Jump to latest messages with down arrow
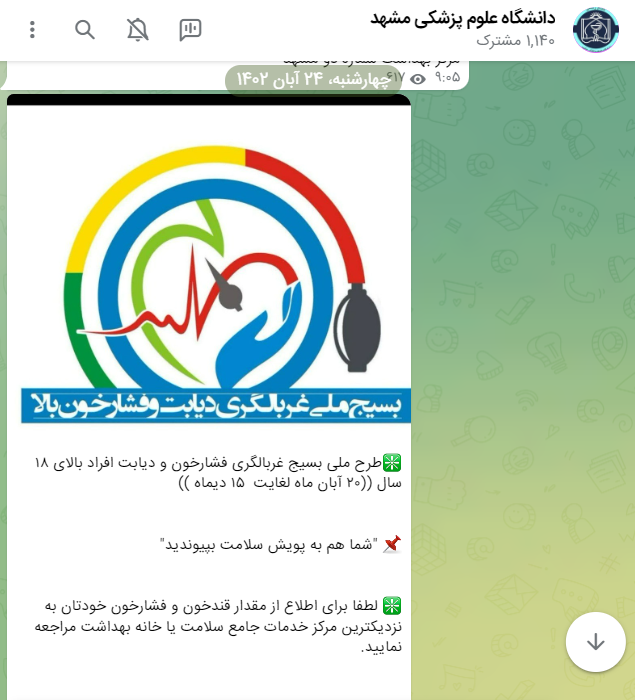The width and height of the screenshot is (635, 700). [x=595, y=641]
